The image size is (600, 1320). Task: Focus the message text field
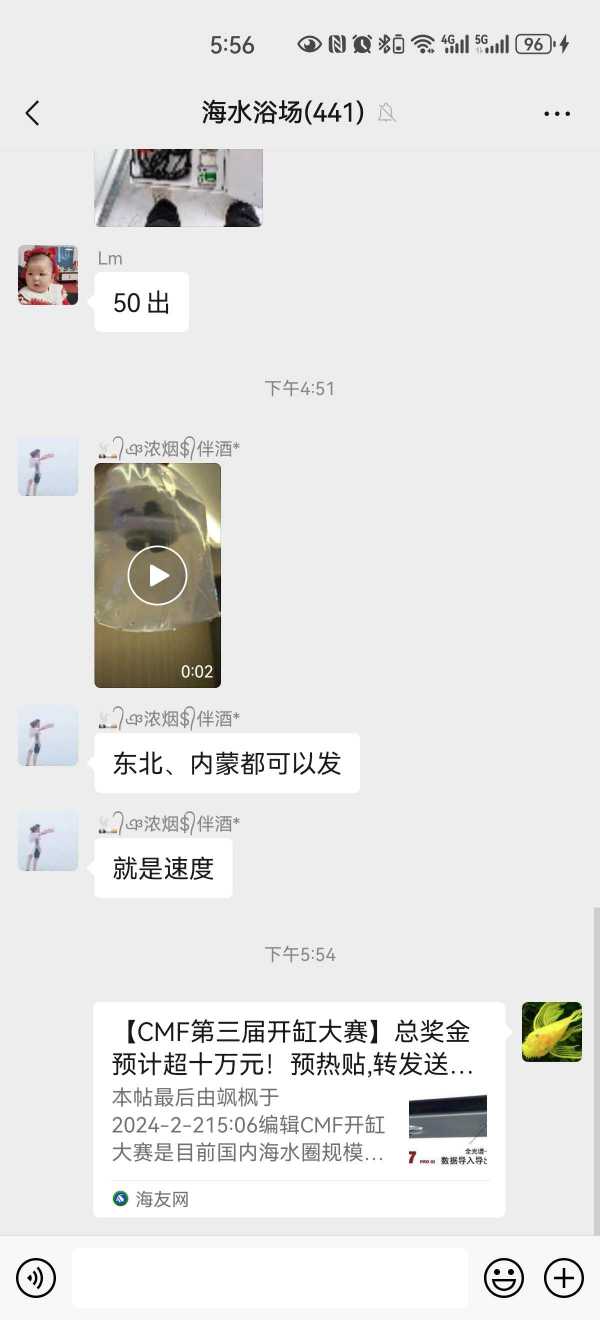coord(270,1277)
